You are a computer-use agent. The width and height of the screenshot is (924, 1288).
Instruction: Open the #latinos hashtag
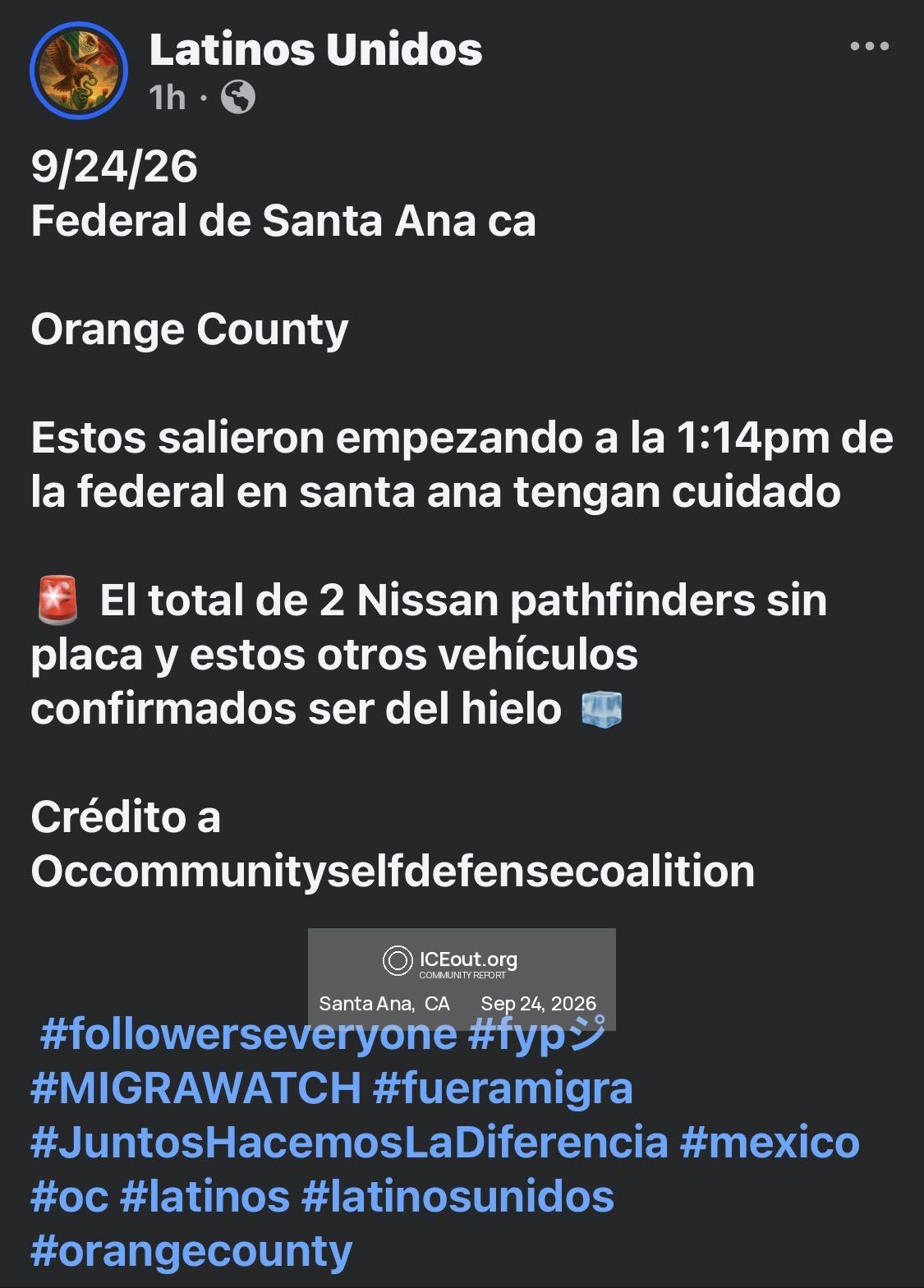(x=205, y=1196)
